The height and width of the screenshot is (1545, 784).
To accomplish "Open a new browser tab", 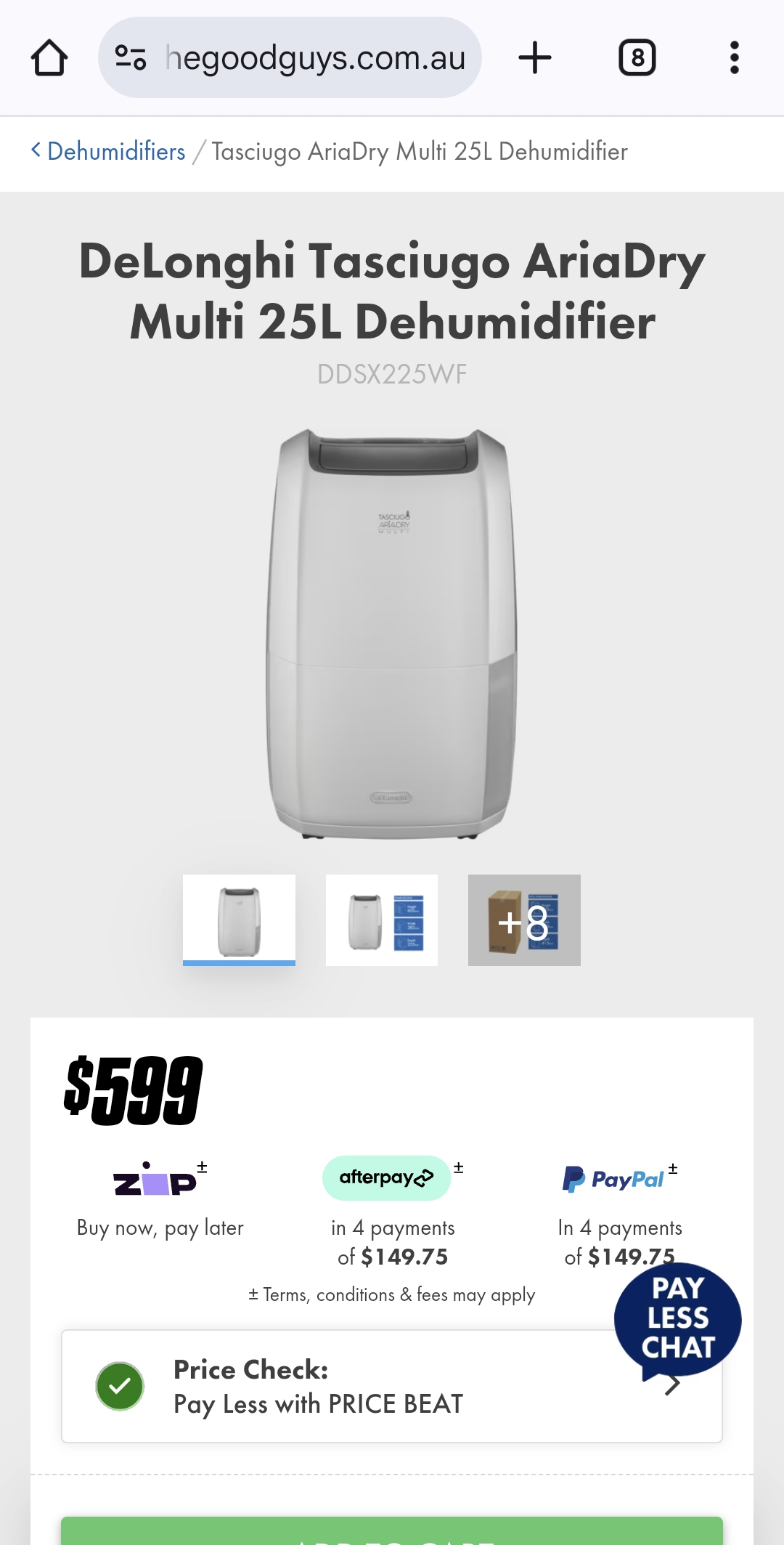I will click(x=535, y=57).
